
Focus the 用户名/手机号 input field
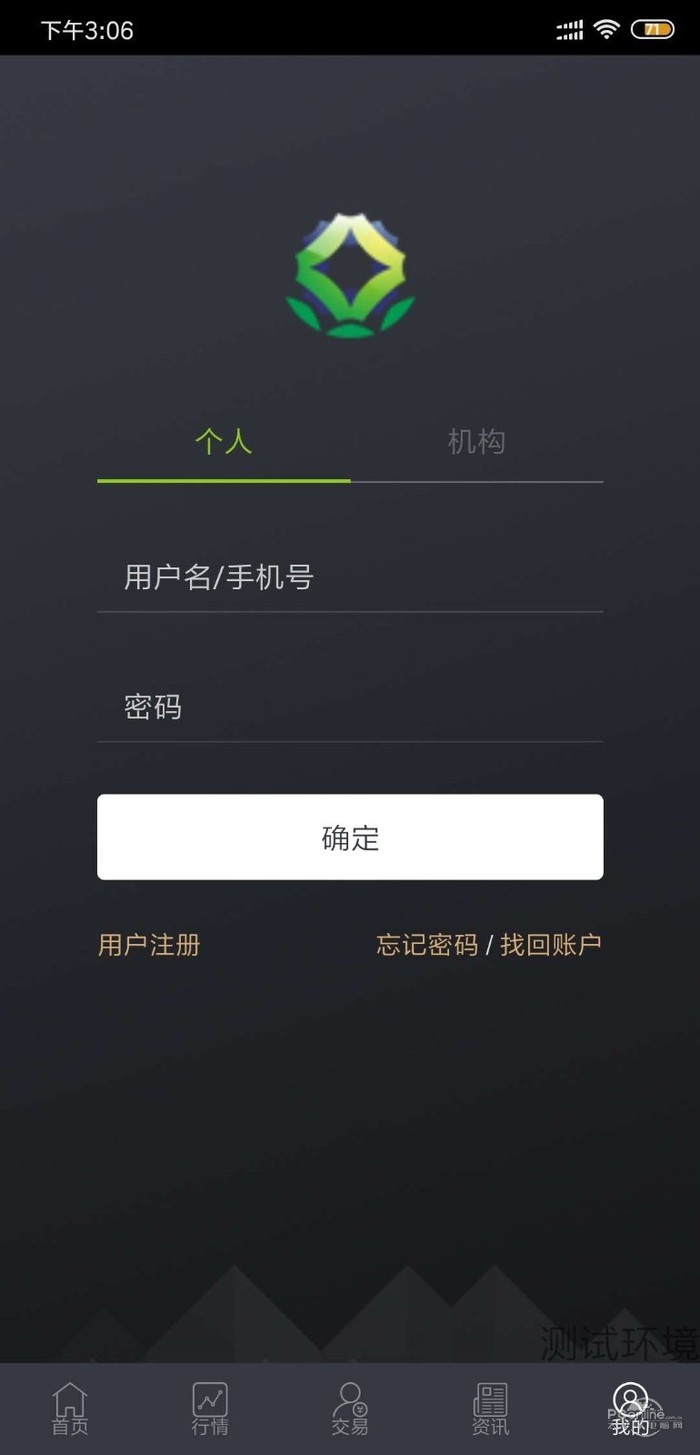point(350,577)
